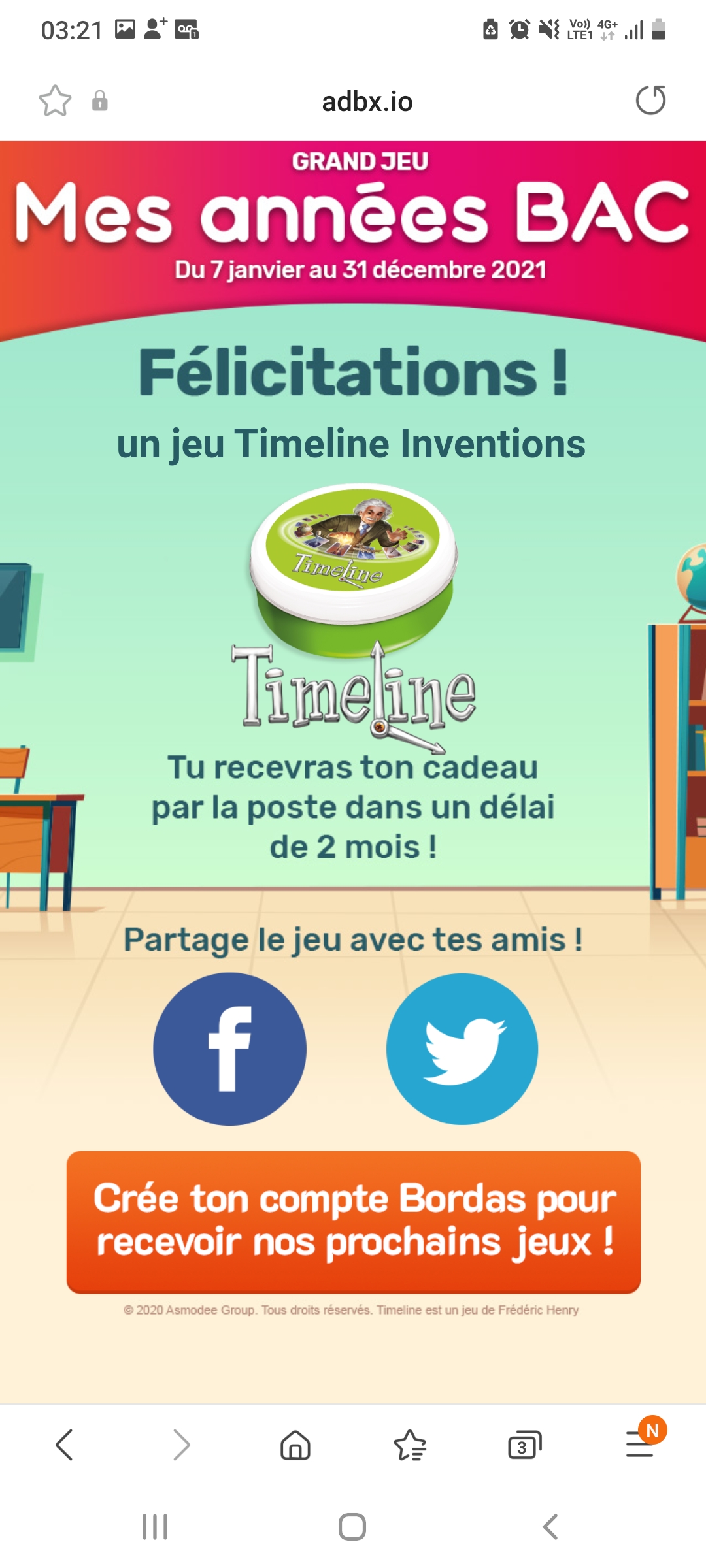706x1568 pixels.
Task: Bookmark this page with the star icon
Action: [55, 101]
